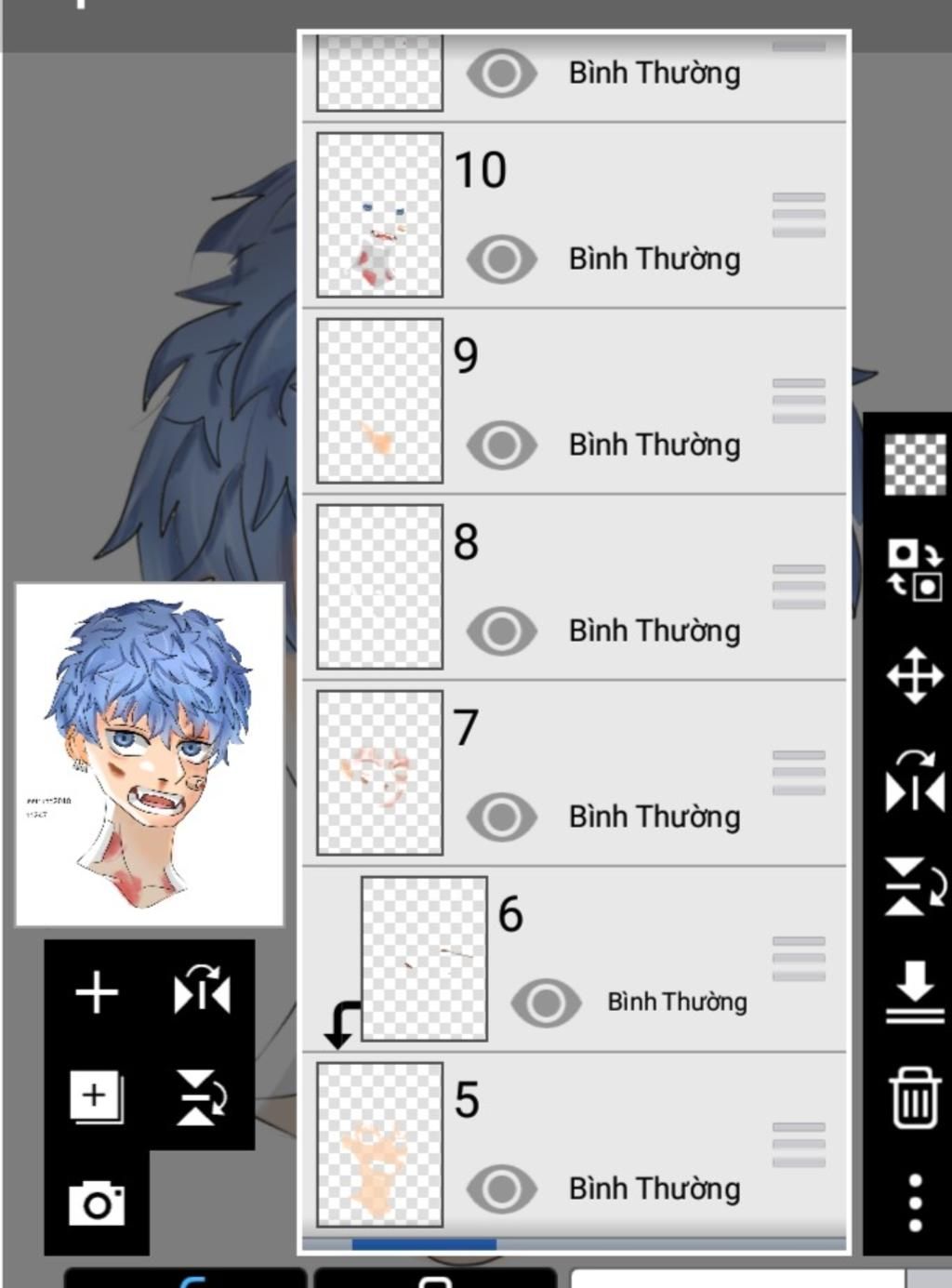Open the three-dot more options menu
Screen dimensions: 952x1288
pyautogui.click(x=915, y=1202)
